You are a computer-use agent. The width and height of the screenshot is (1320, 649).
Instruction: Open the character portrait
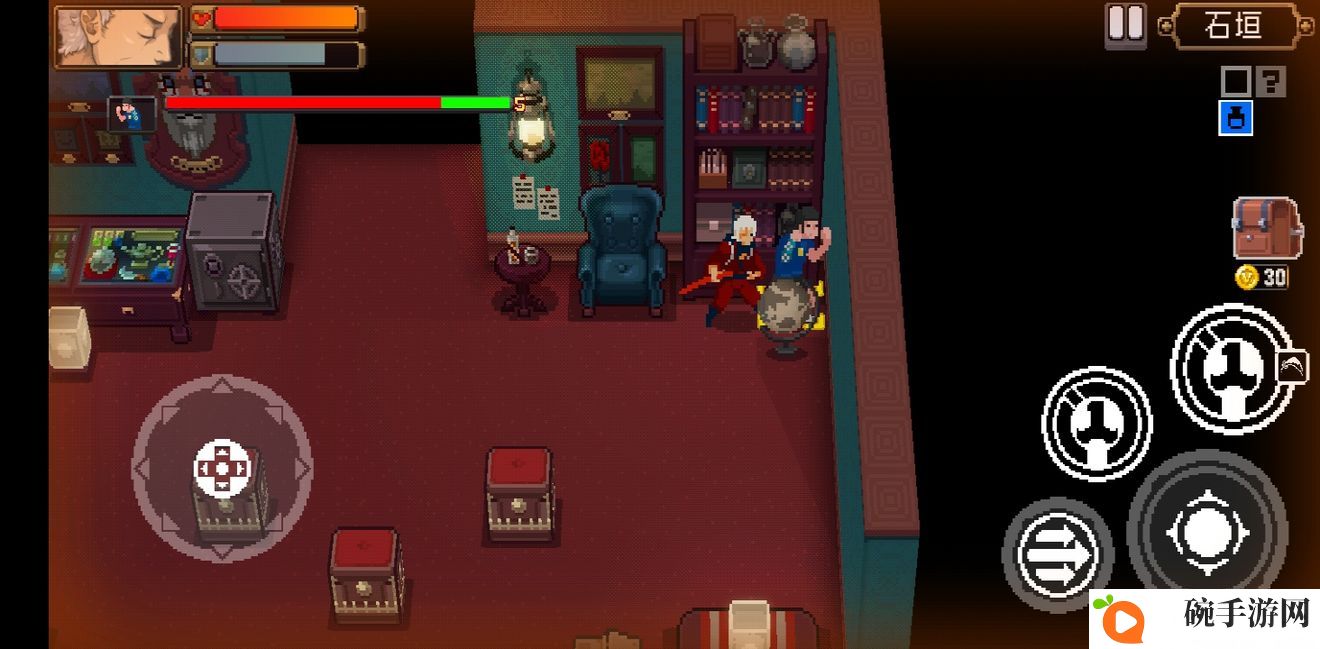coord(118,38)
